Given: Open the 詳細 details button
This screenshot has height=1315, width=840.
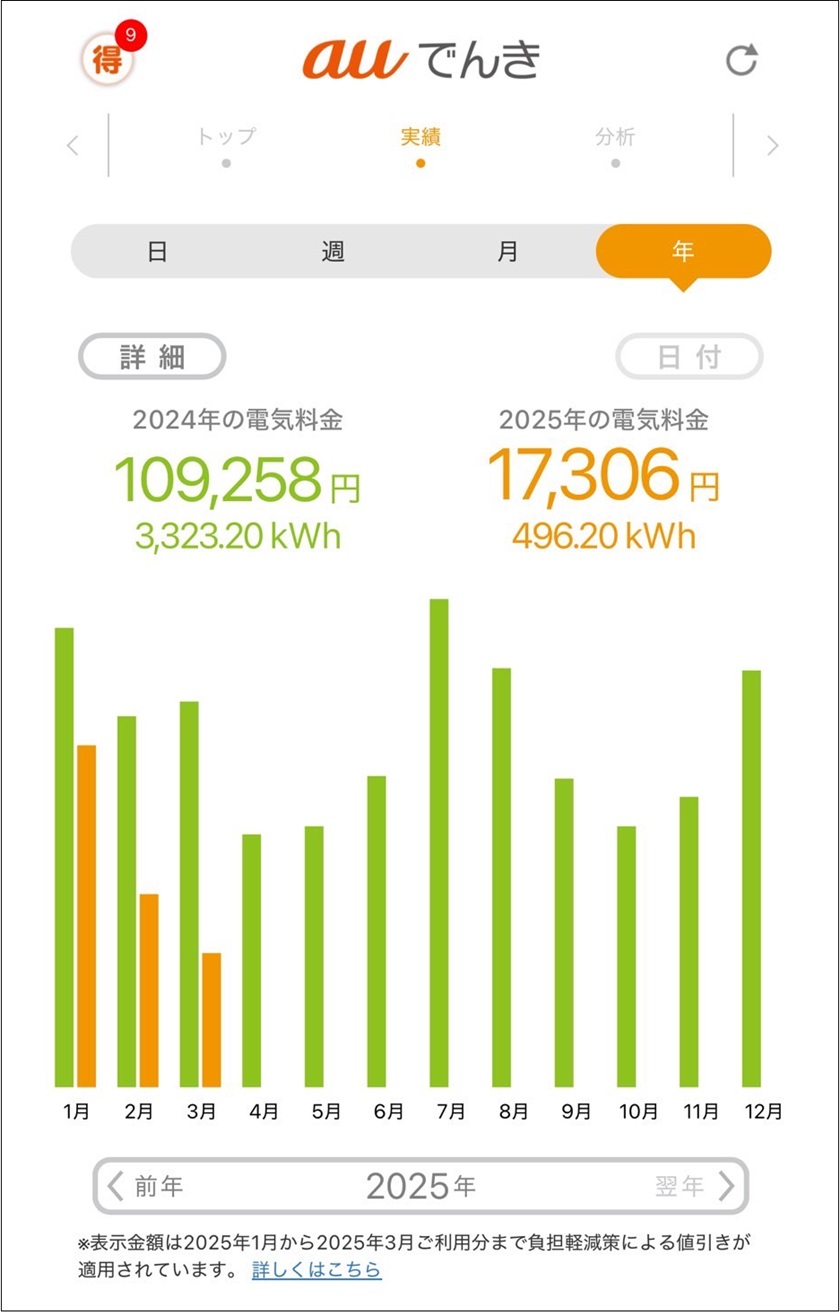Looking at the screenshot, I should (152, 357).
